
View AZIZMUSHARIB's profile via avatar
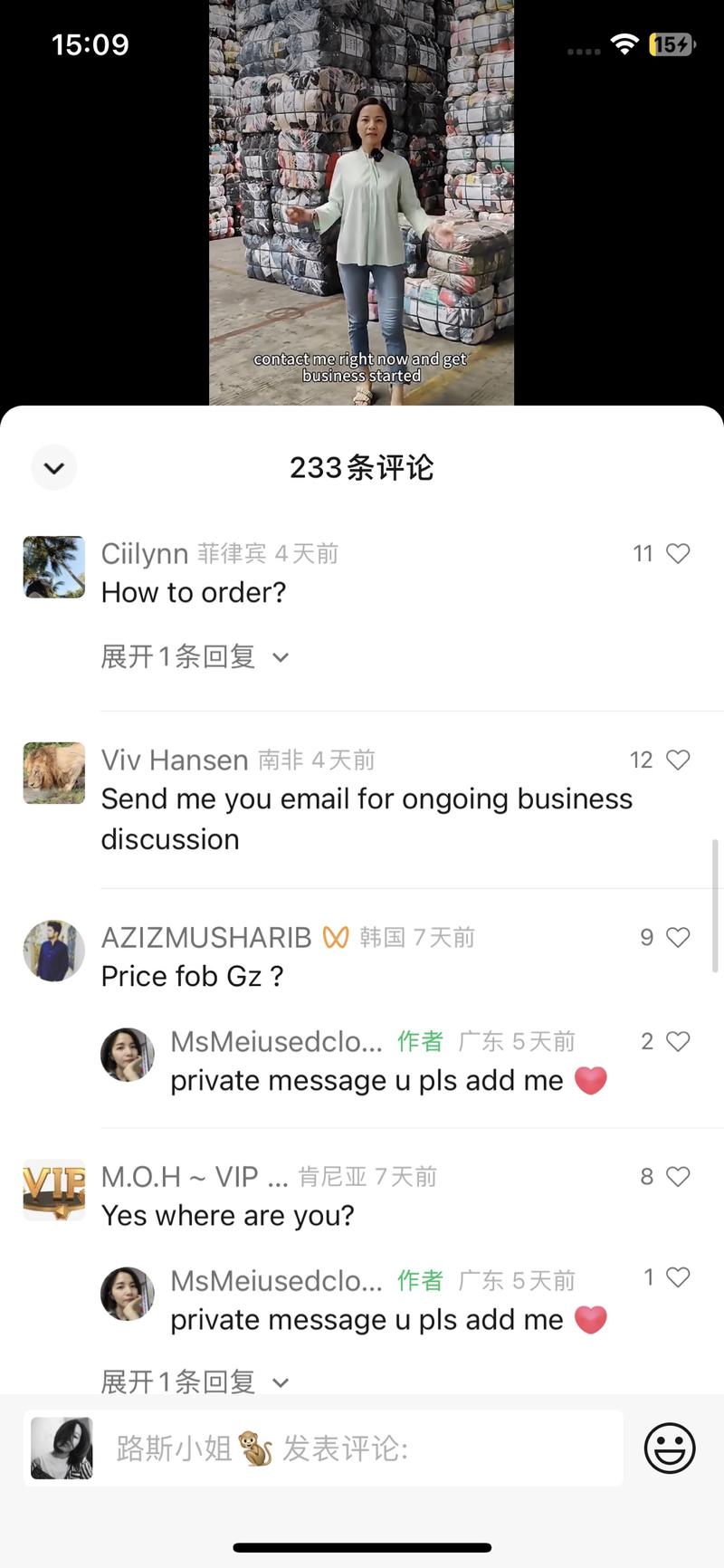(54, 951)
